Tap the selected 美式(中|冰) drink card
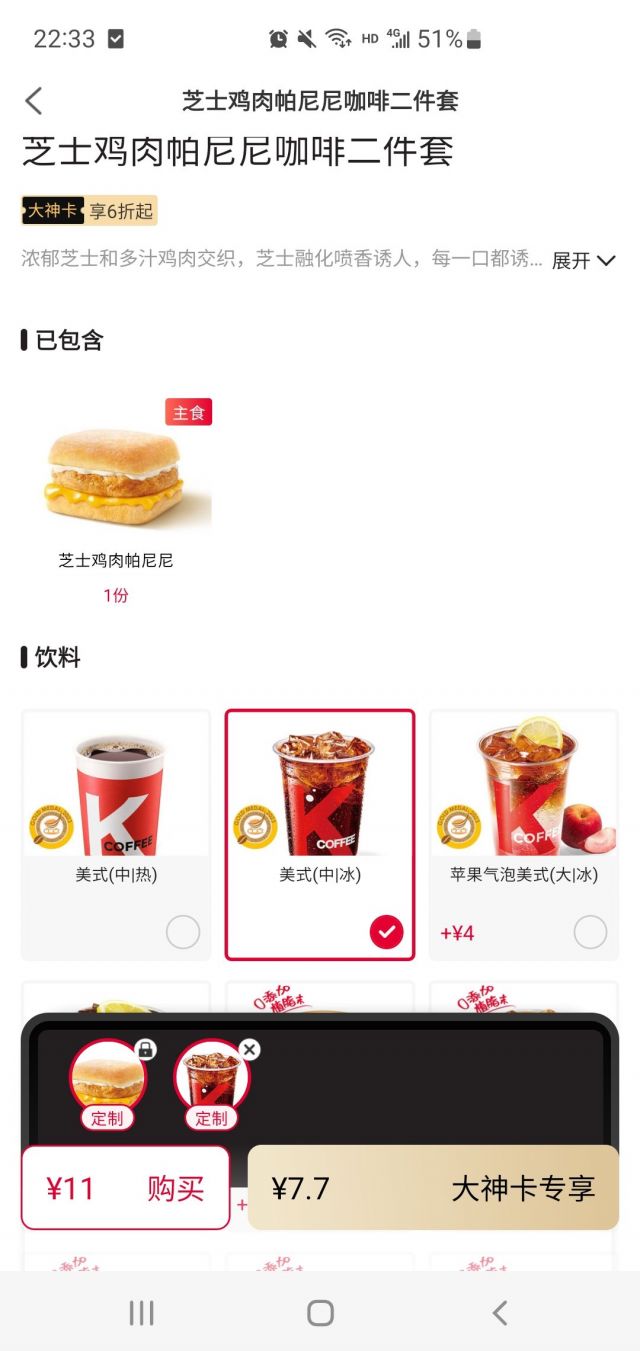This screenshot has height=1351, width=640. (x=320, y=835)
